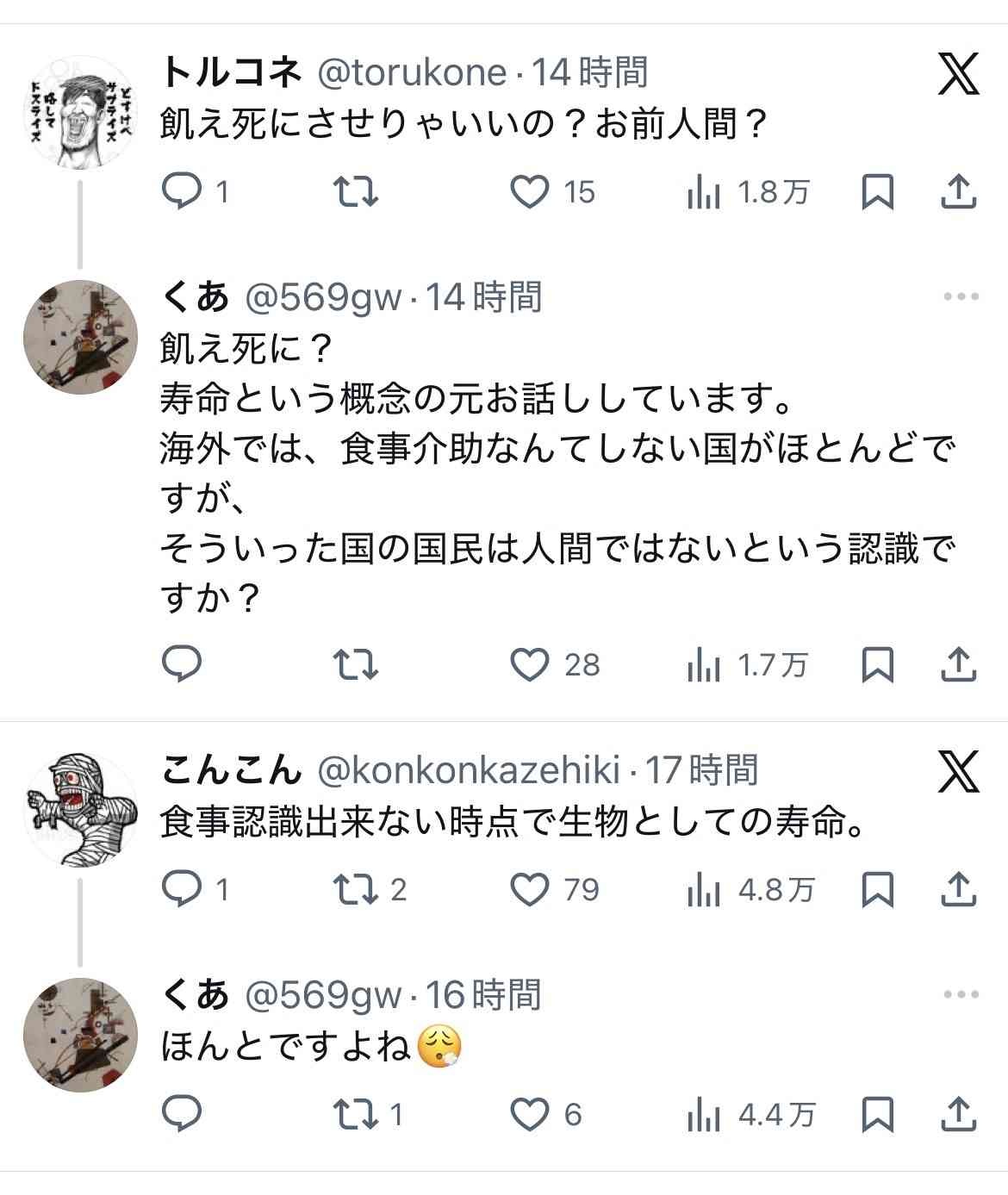Screen dimensions: 1008x1195
Task: Like くあ's reply with 28 likes
Action: tap(530, 664)
